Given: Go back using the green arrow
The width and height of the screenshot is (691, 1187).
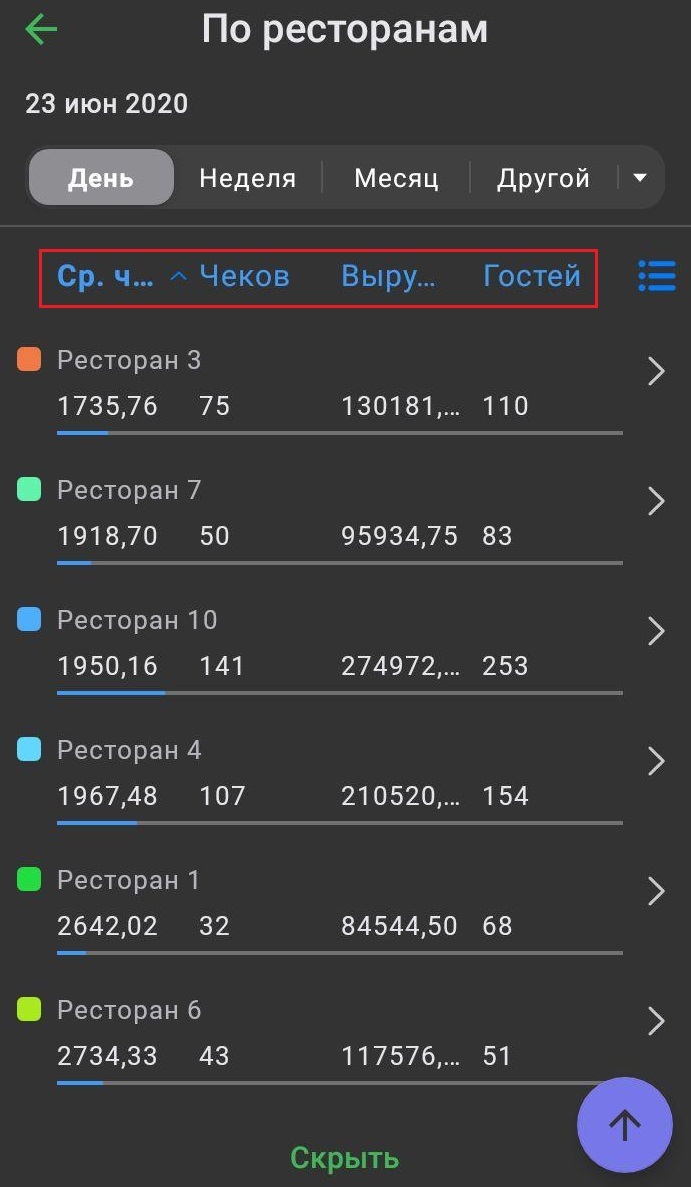Looking at the screenshot, I should click(41, 30).
